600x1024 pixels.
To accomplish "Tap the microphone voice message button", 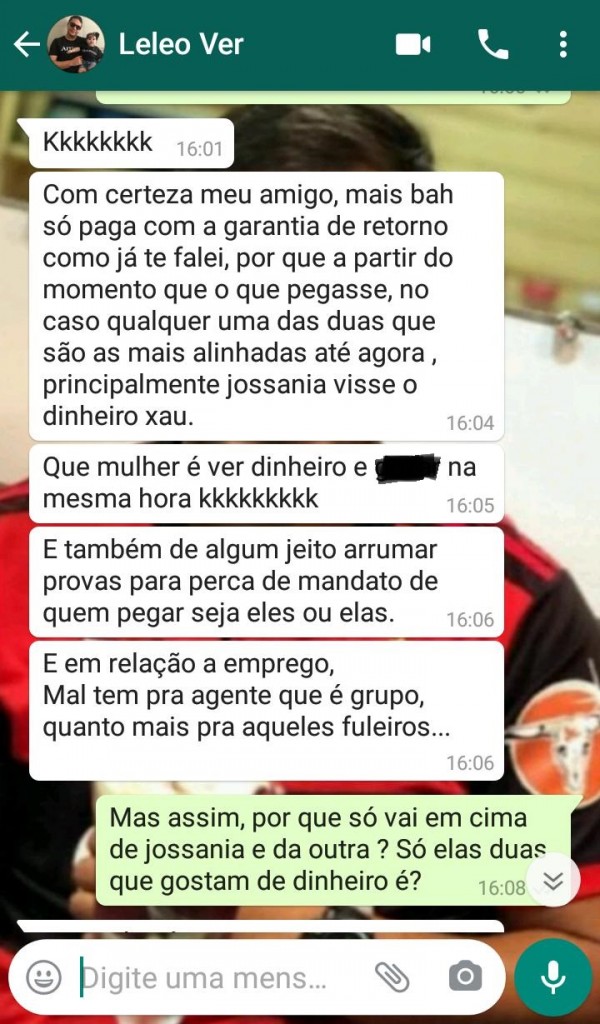I will tap(553, 977).
